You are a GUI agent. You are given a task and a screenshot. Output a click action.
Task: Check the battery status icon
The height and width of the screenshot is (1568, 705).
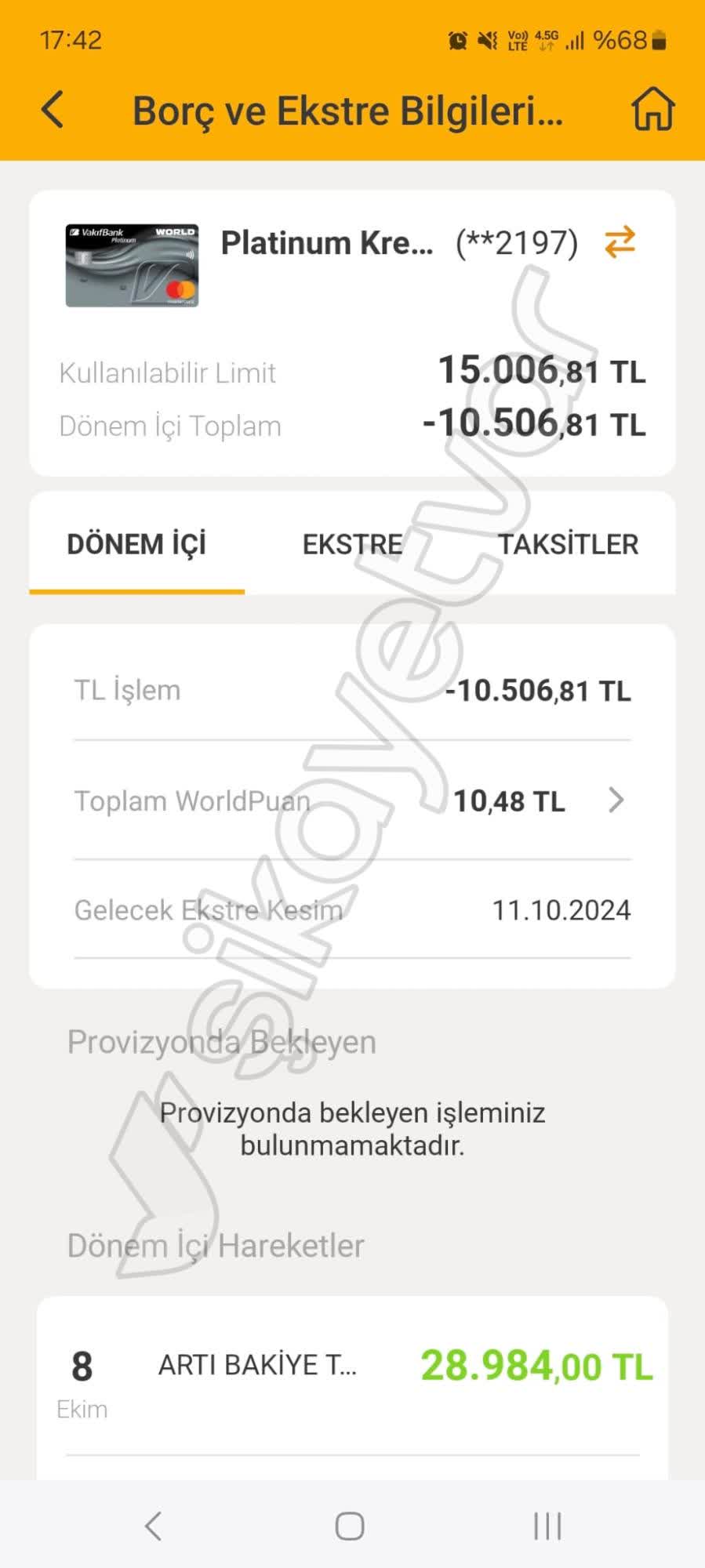659,40
